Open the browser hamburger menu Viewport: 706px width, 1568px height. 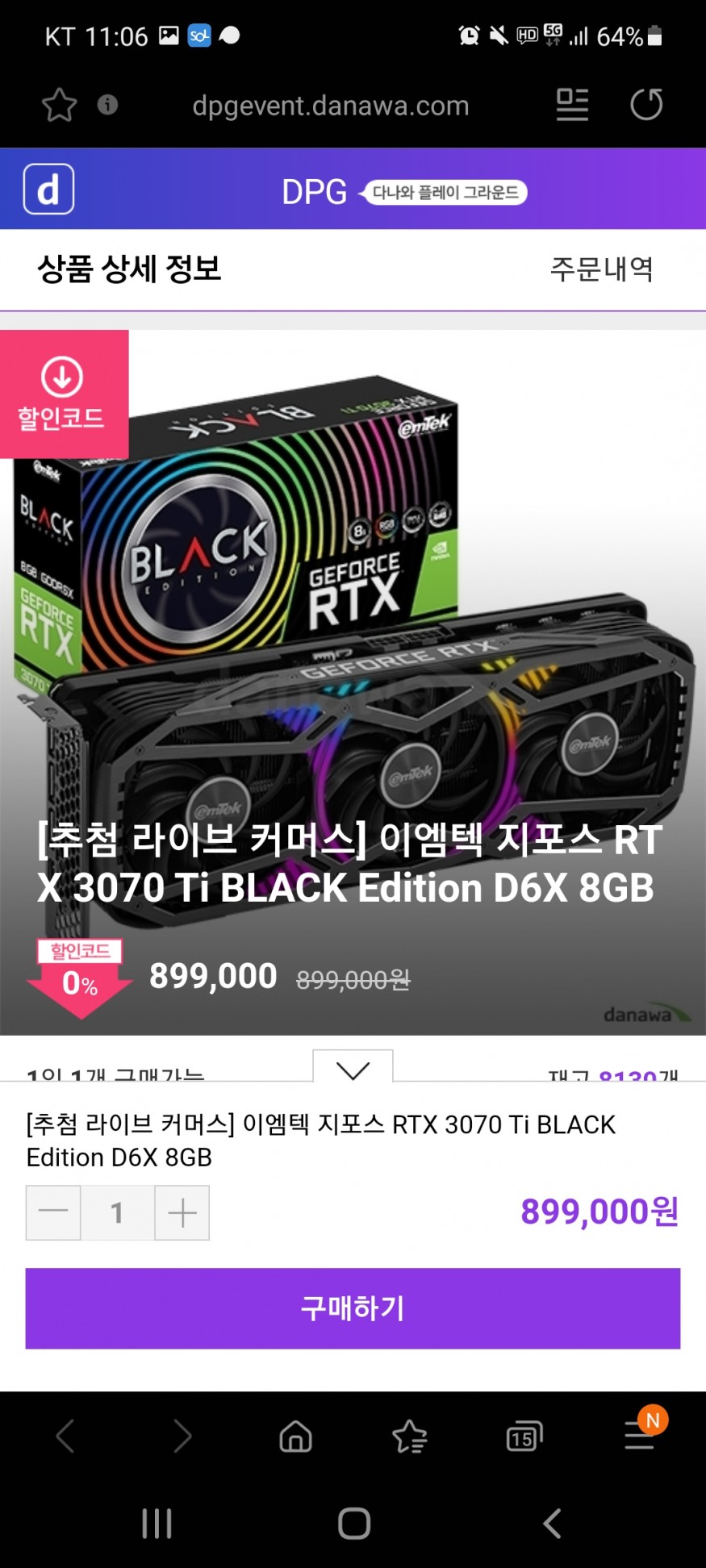point(639,1437)
